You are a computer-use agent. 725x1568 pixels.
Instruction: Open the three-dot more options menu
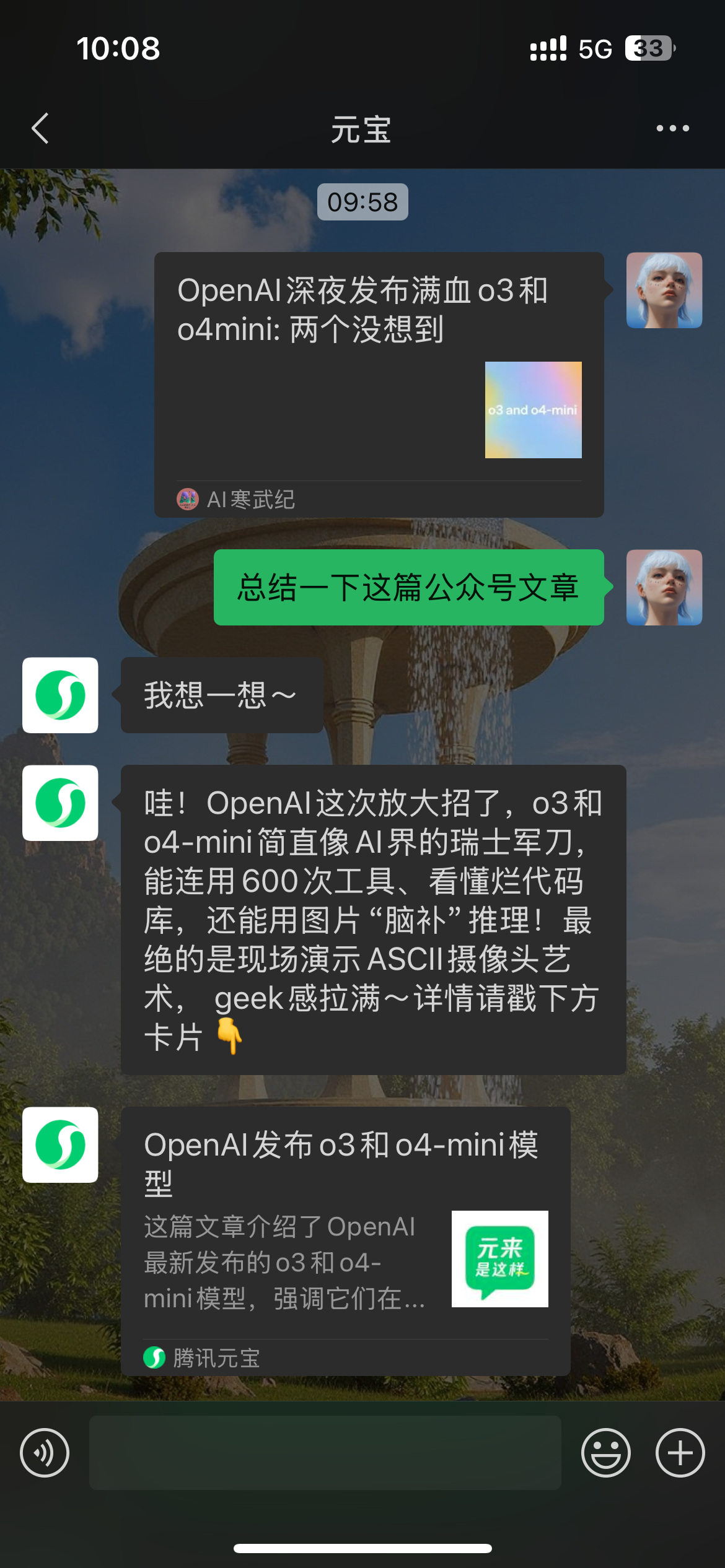point(672,129)
